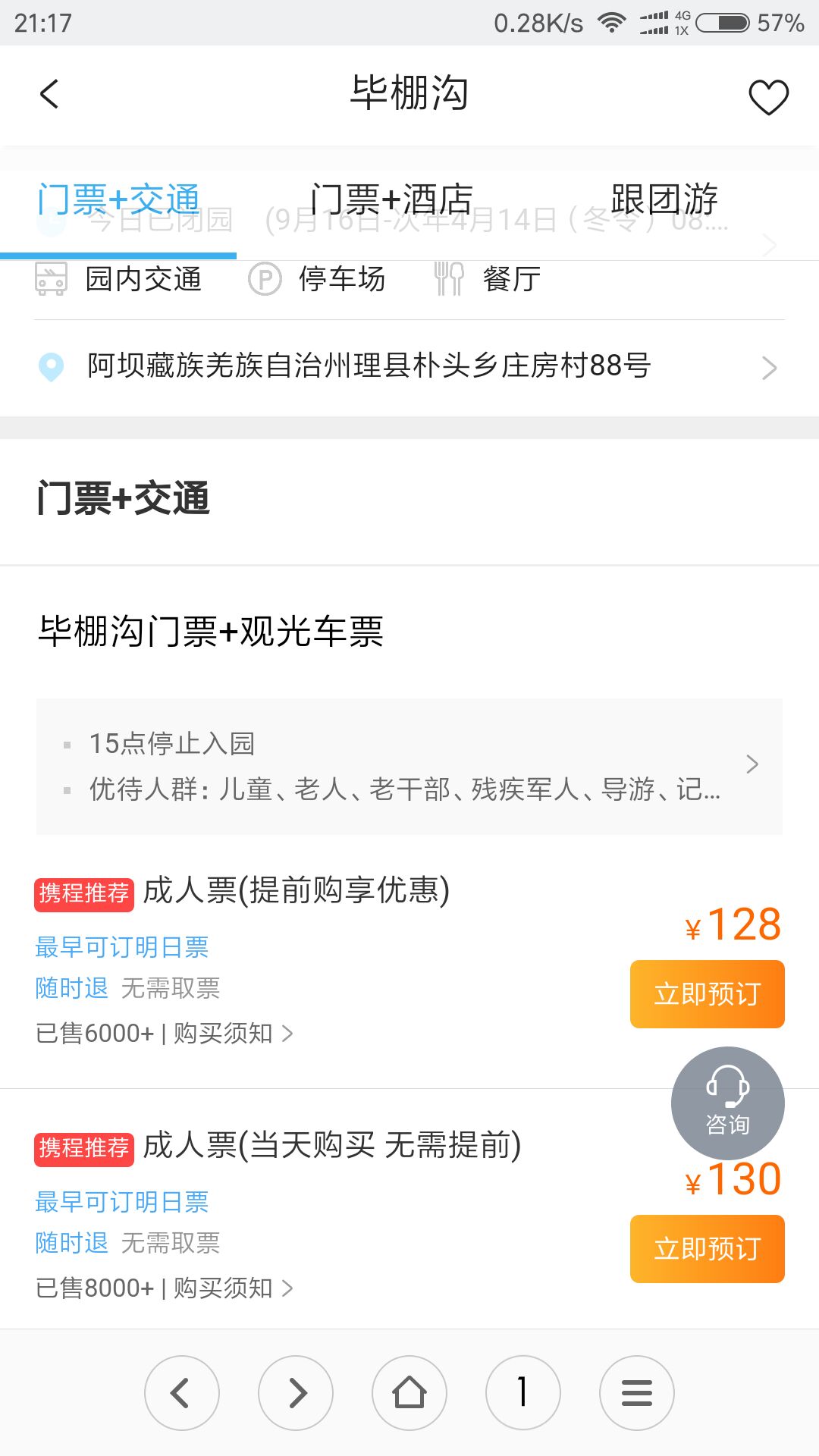The image size is (819, 1456).
Task: Favorite 毕棚沟 with the heart icon
Action: 768,96
